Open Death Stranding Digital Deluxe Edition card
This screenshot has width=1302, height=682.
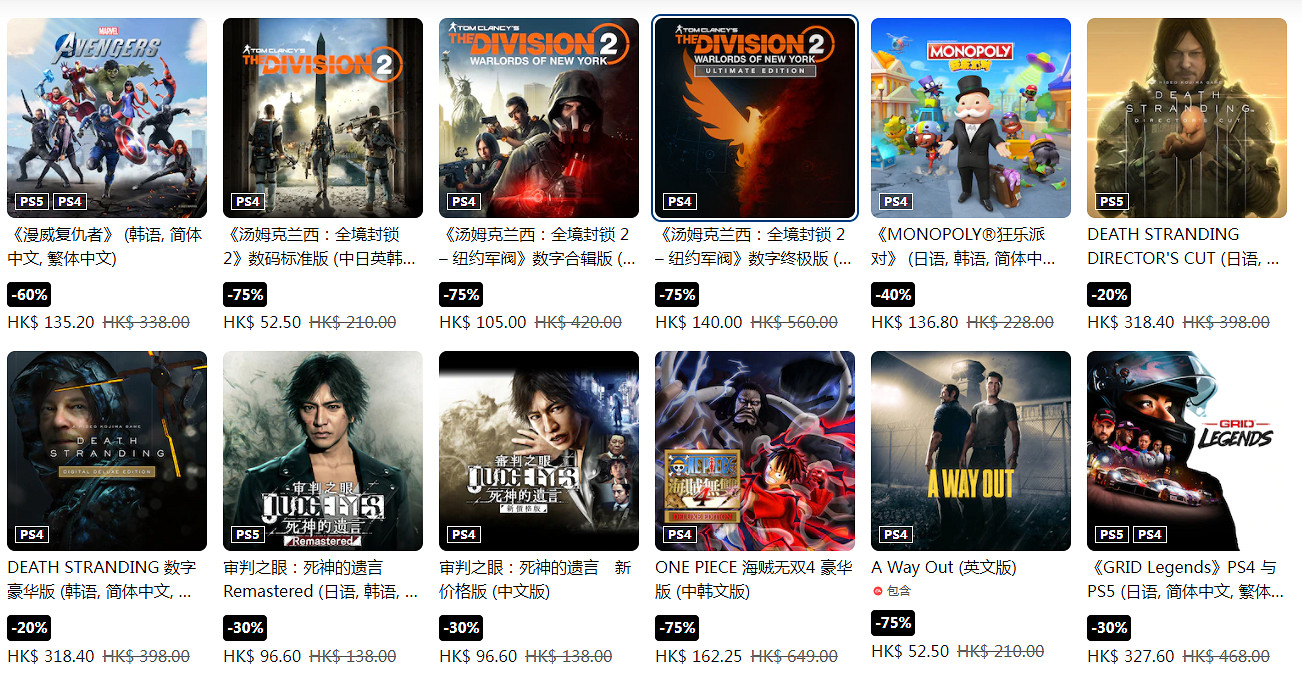point(107,450)
